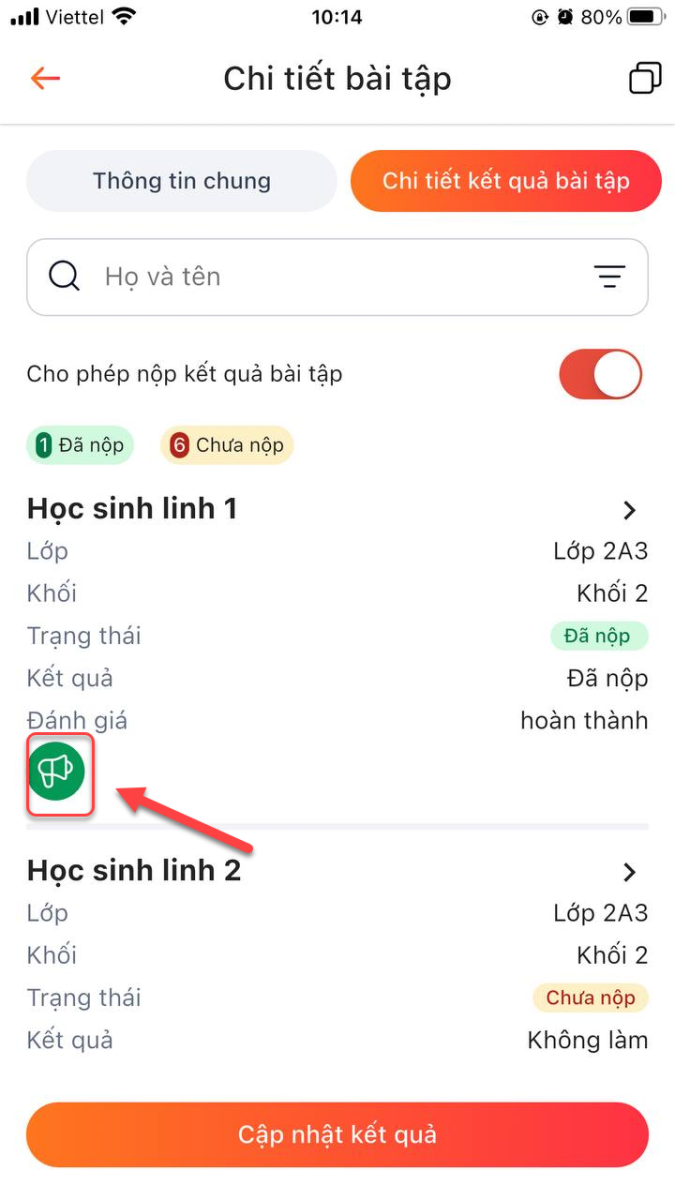
Task: Filter by Chưa nộp chip
Action: (227, 445)
